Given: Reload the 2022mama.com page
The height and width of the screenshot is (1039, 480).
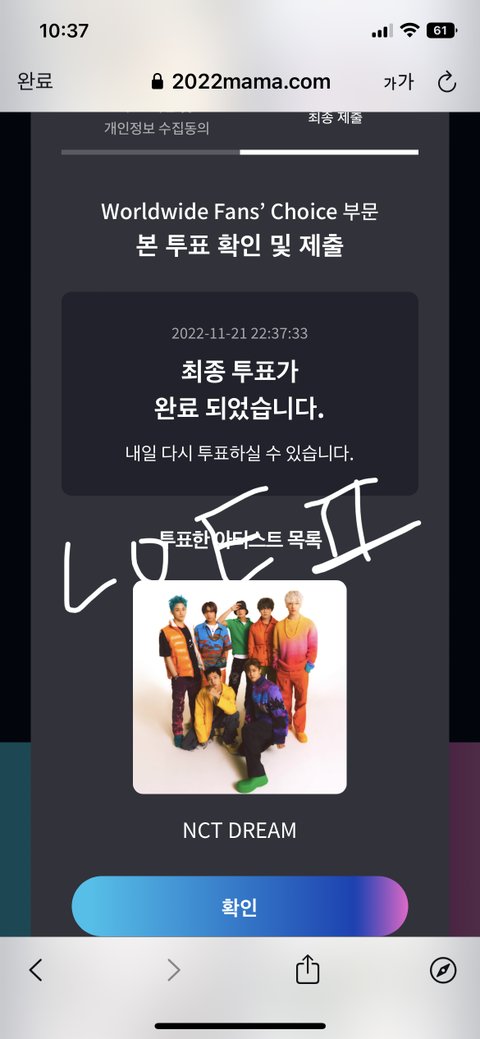Looking at the screenshot, I should coord(448,82).
